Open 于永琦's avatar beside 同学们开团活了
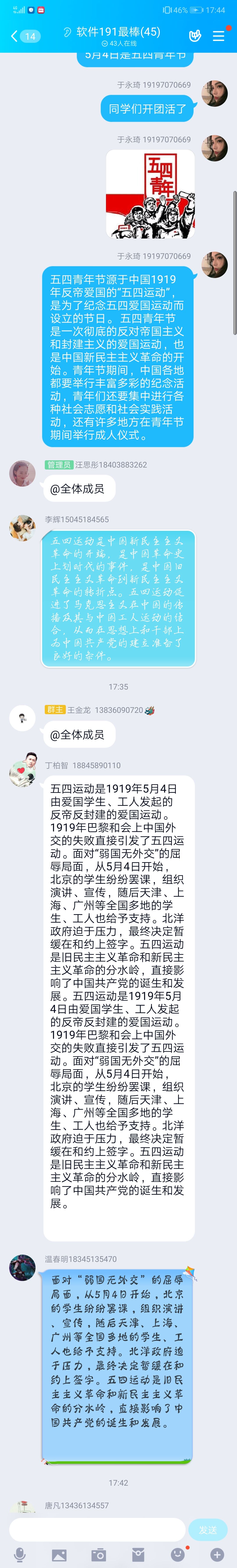Viewport: 237px width, 1568px height. tap(215, 93)
